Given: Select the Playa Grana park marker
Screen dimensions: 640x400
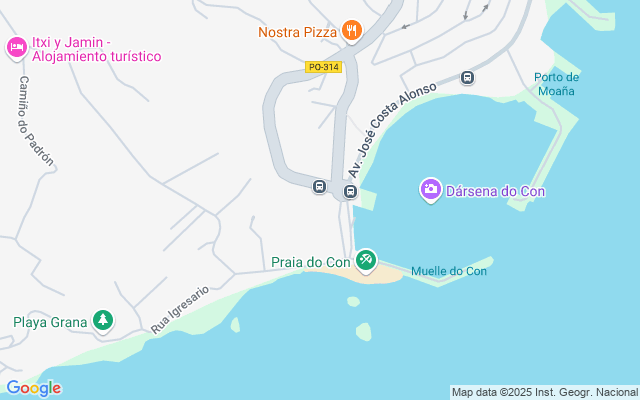Looking at the screenshot, I should [x=102, y=321].
